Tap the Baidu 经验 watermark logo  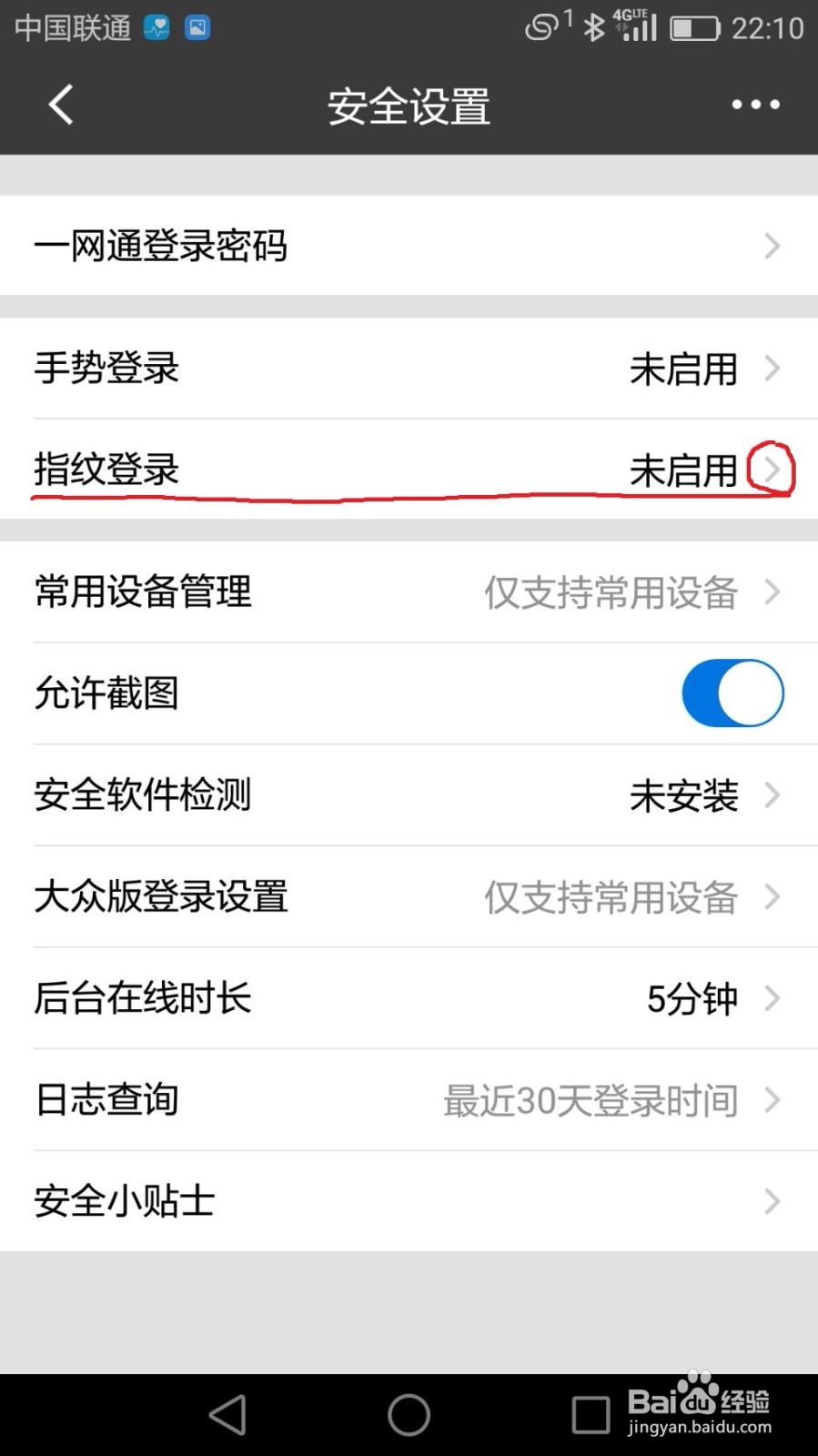tap(701, 1401)
